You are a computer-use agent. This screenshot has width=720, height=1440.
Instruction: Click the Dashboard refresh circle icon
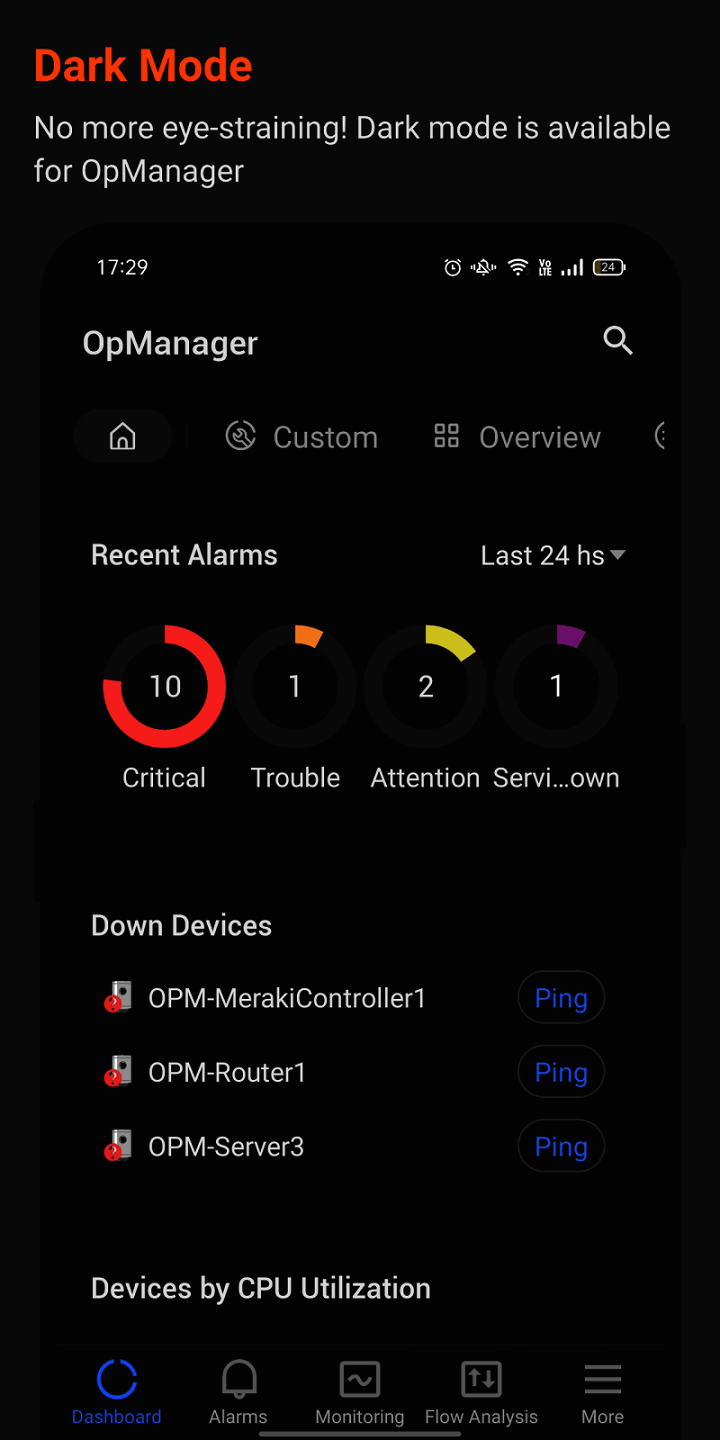(x=116, y=1378)
